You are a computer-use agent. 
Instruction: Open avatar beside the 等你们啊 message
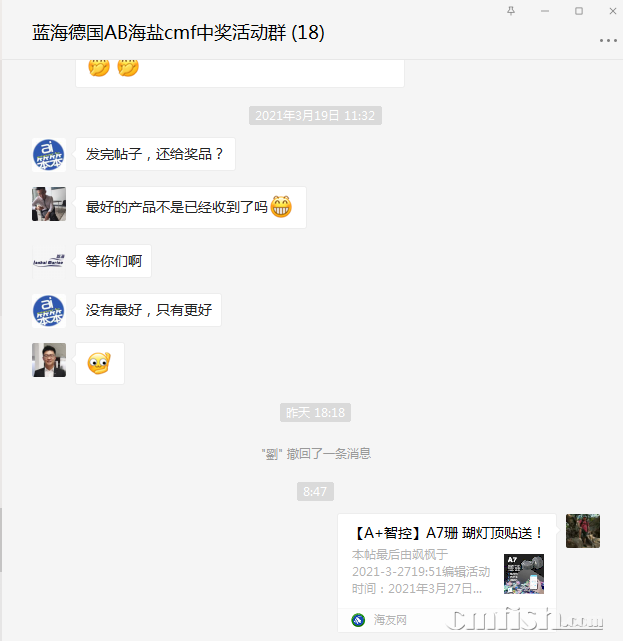[x=49, y=261]
